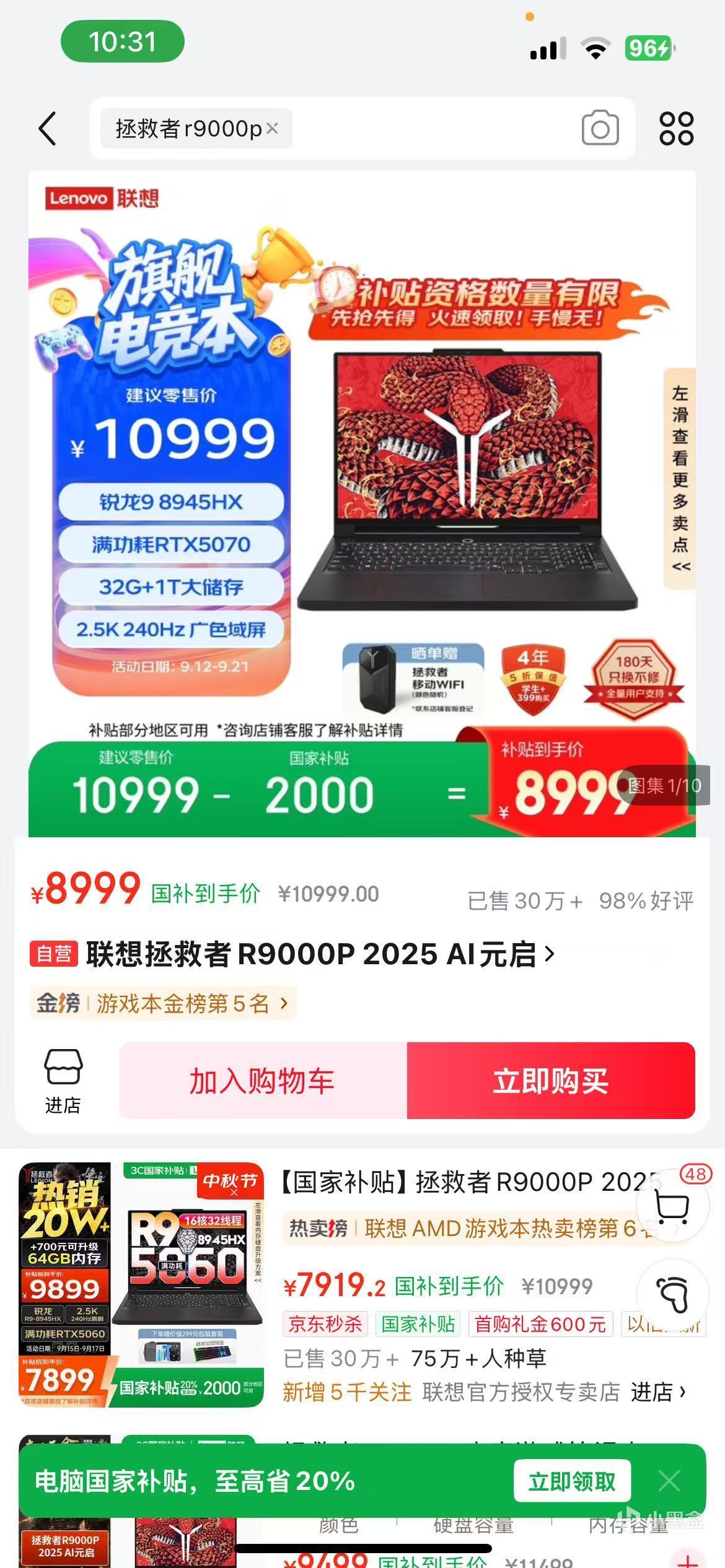Go back from search results
This screenshot has width=725, height=1568.
pos(48,129)
